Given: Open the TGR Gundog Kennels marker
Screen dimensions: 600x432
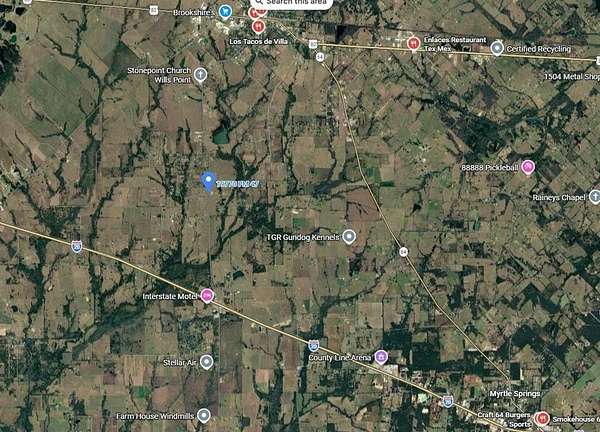Looking at the screenshot, I should coord(349,237).
